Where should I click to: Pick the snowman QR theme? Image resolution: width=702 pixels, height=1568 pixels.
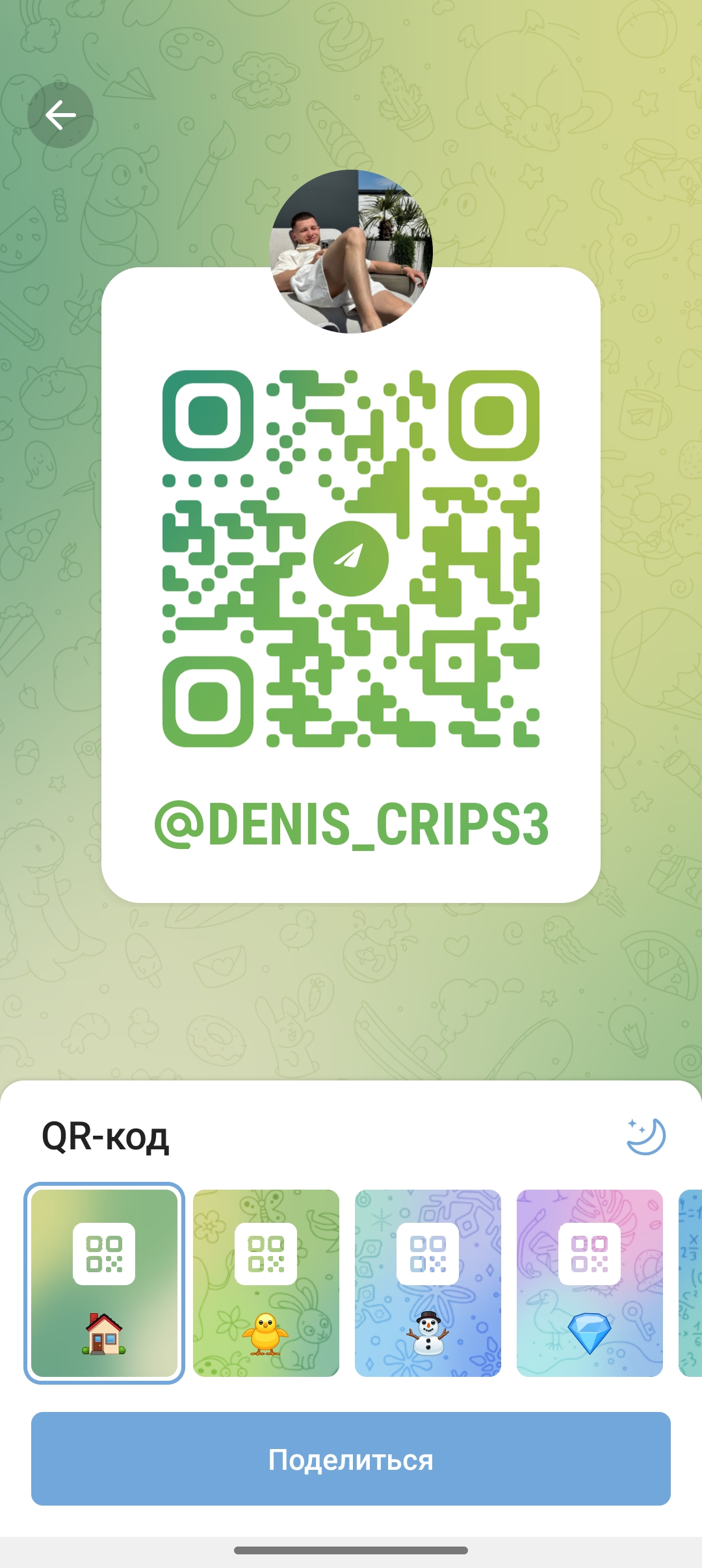click(428, 1283)
